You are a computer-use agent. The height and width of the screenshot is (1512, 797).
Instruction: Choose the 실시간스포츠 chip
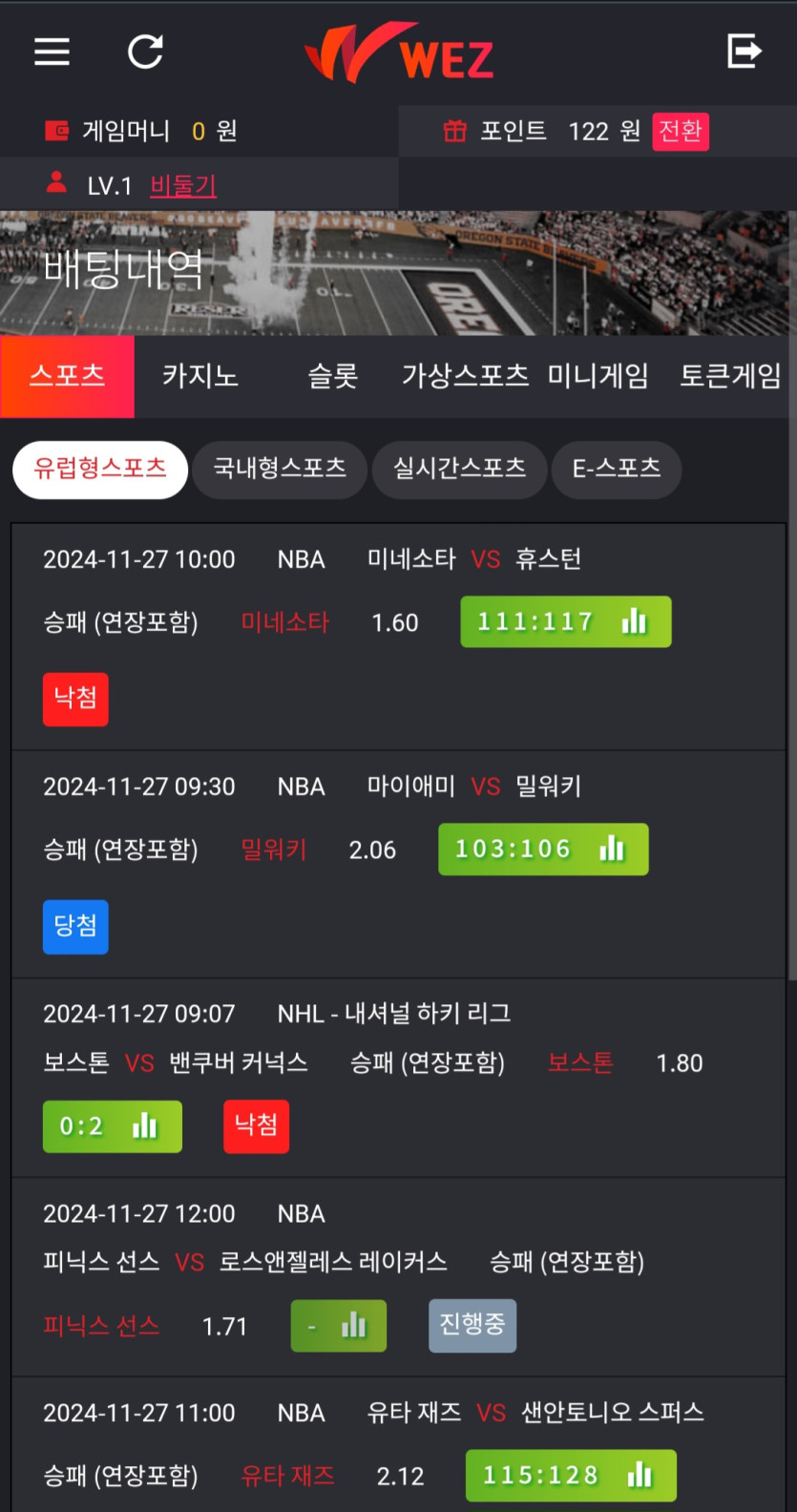460,469
